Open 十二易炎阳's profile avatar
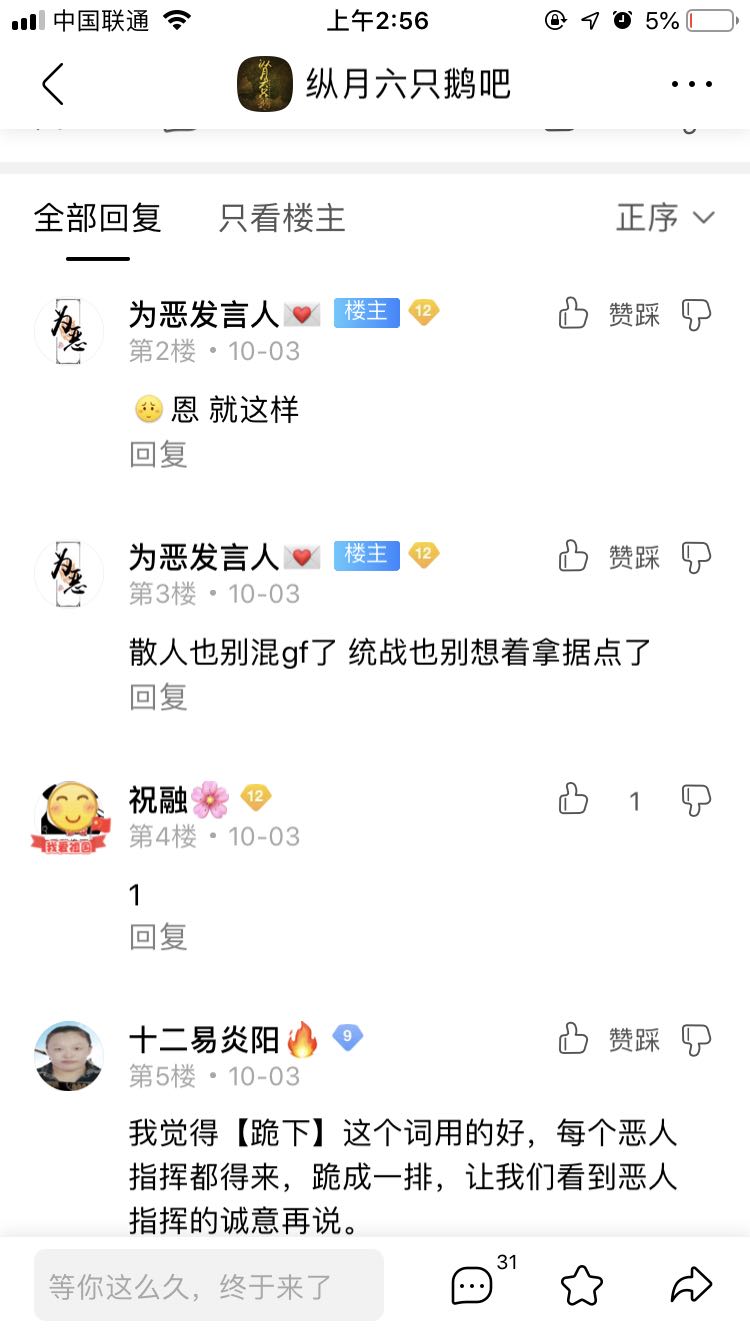 [69, 1056]
